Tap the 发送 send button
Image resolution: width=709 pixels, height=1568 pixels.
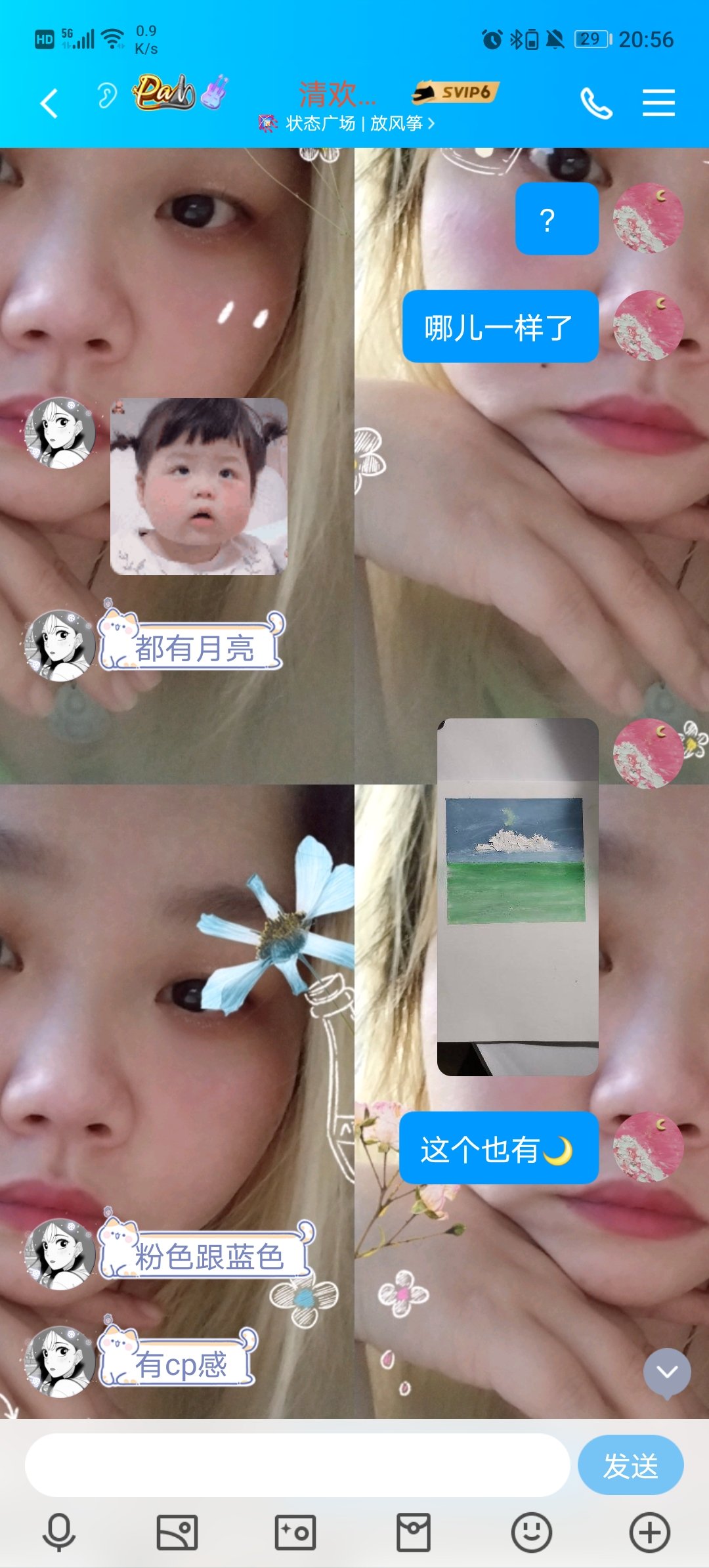pos(630,1465)
